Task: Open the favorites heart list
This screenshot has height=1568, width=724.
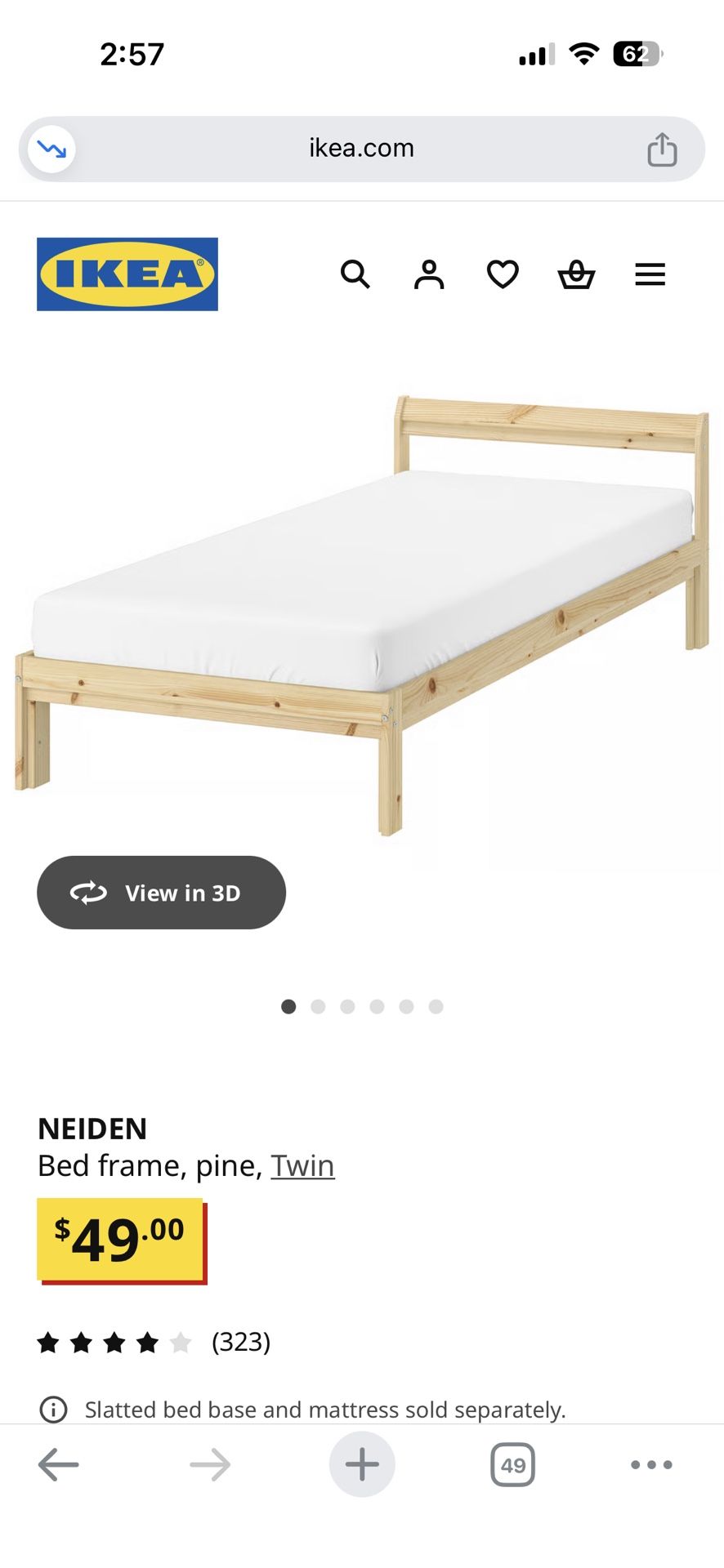Action: [x=503, y=274]
